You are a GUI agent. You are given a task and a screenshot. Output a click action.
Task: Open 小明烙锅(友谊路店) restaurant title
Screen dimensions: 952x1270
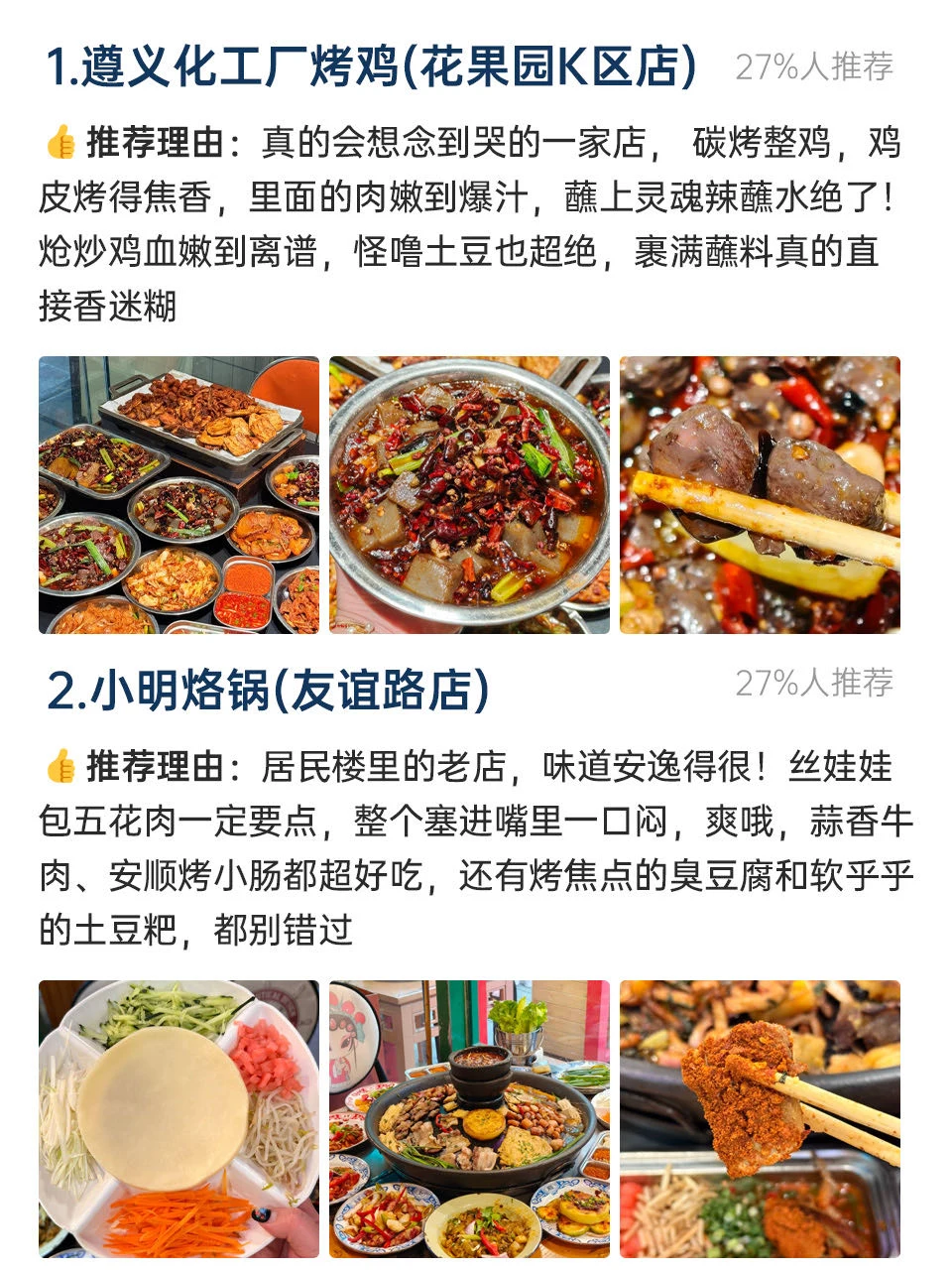coord(268,690)
